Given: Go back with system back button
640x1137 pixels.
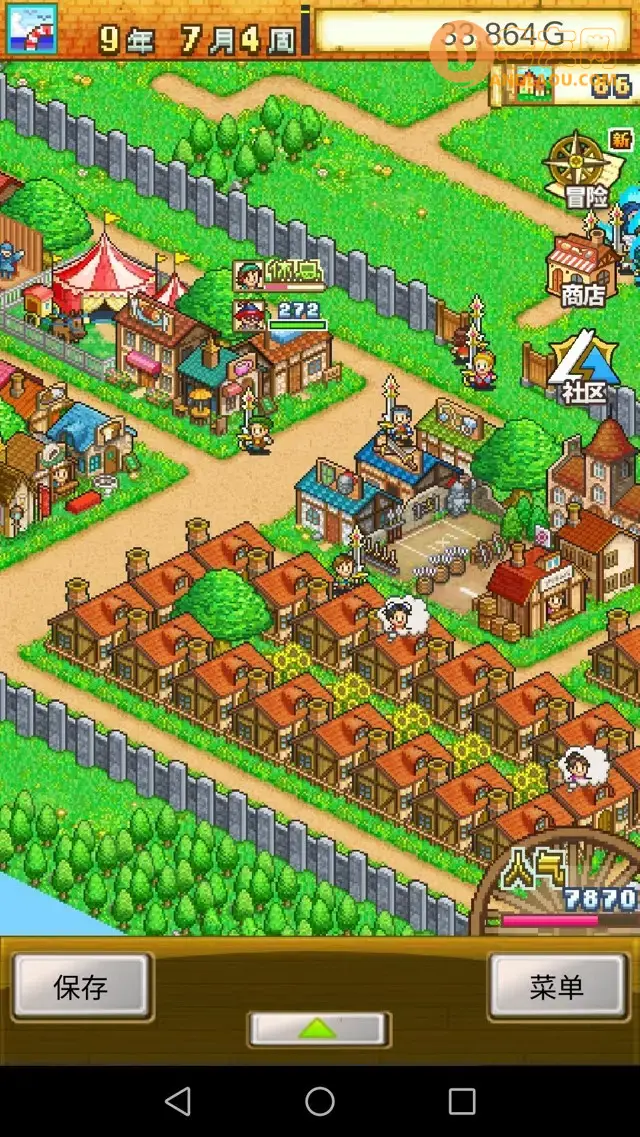Looking at the screenshot, I should click(x=178, y=1101).
